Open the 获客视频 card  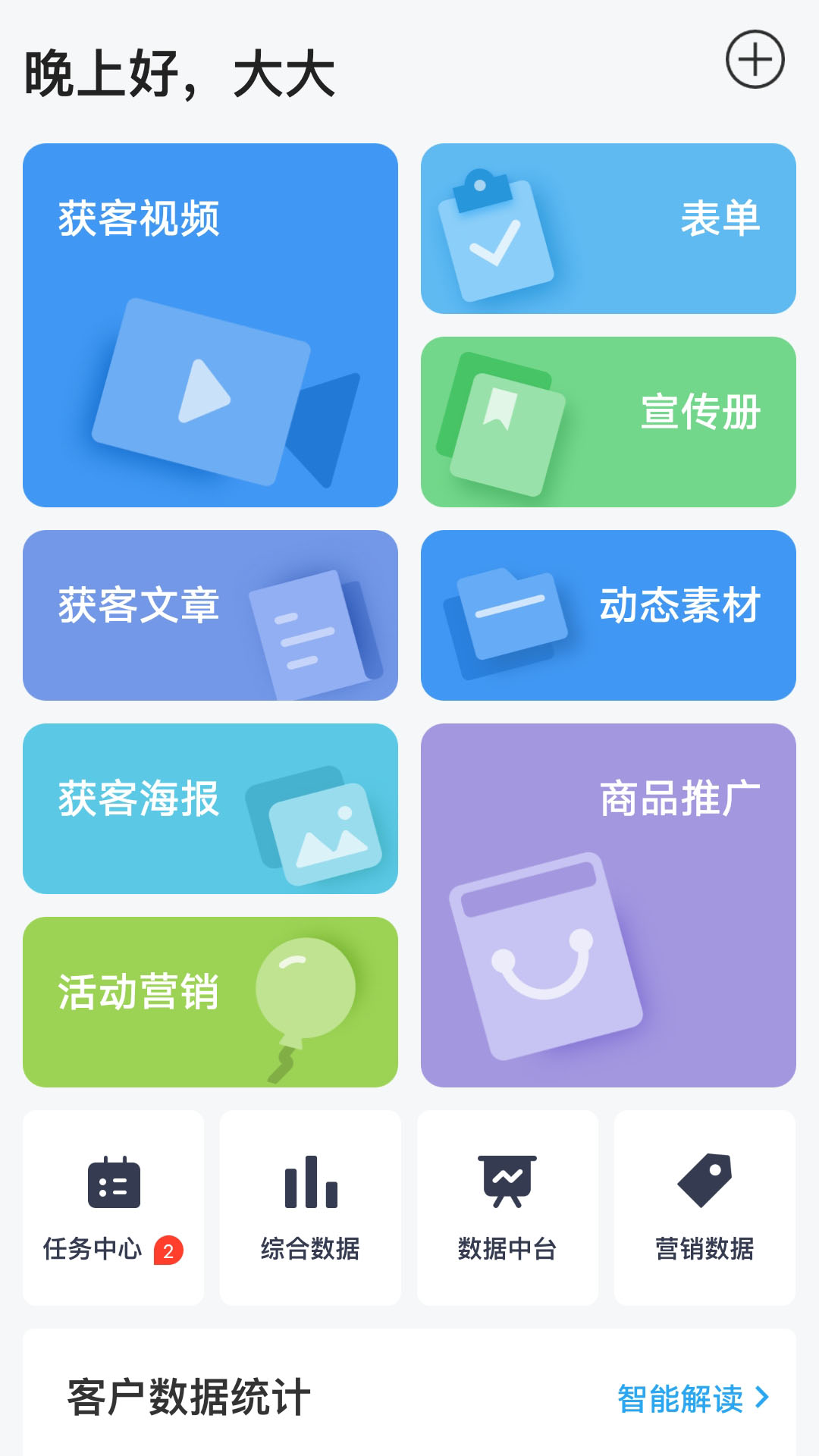coord(210,325)
